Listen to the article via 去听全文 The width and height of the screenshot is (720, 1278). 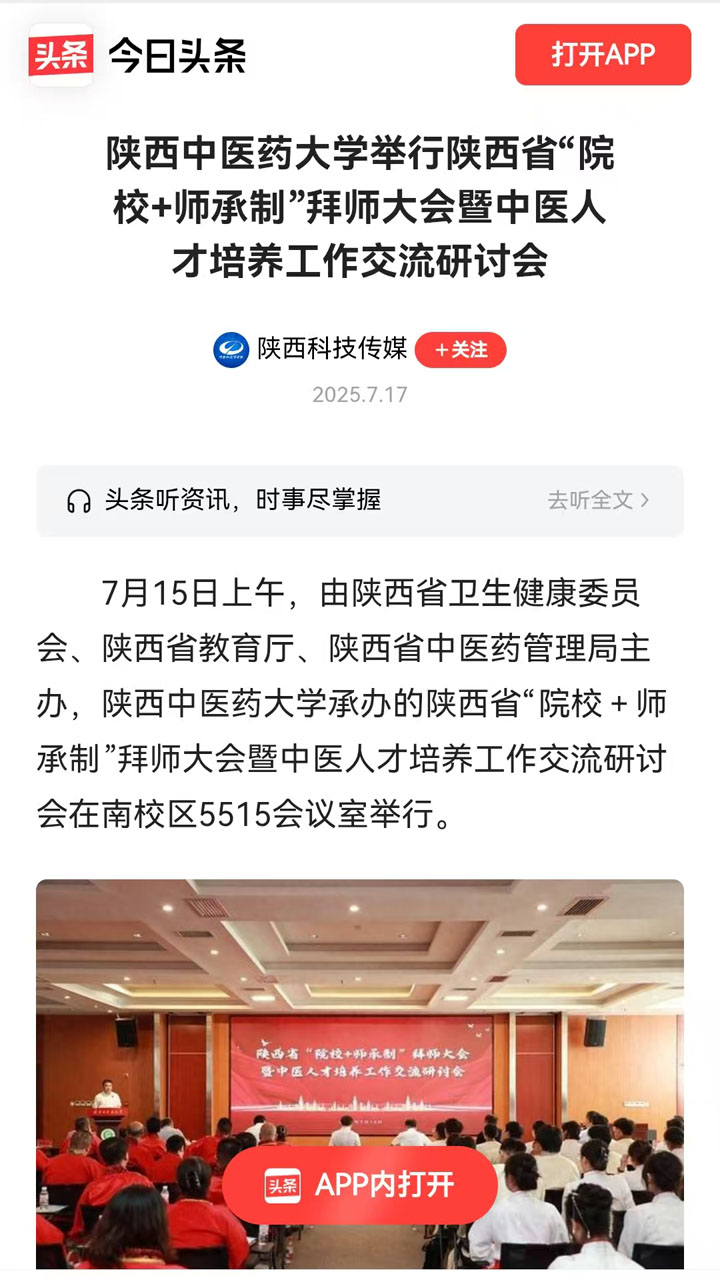coord(598,500)
